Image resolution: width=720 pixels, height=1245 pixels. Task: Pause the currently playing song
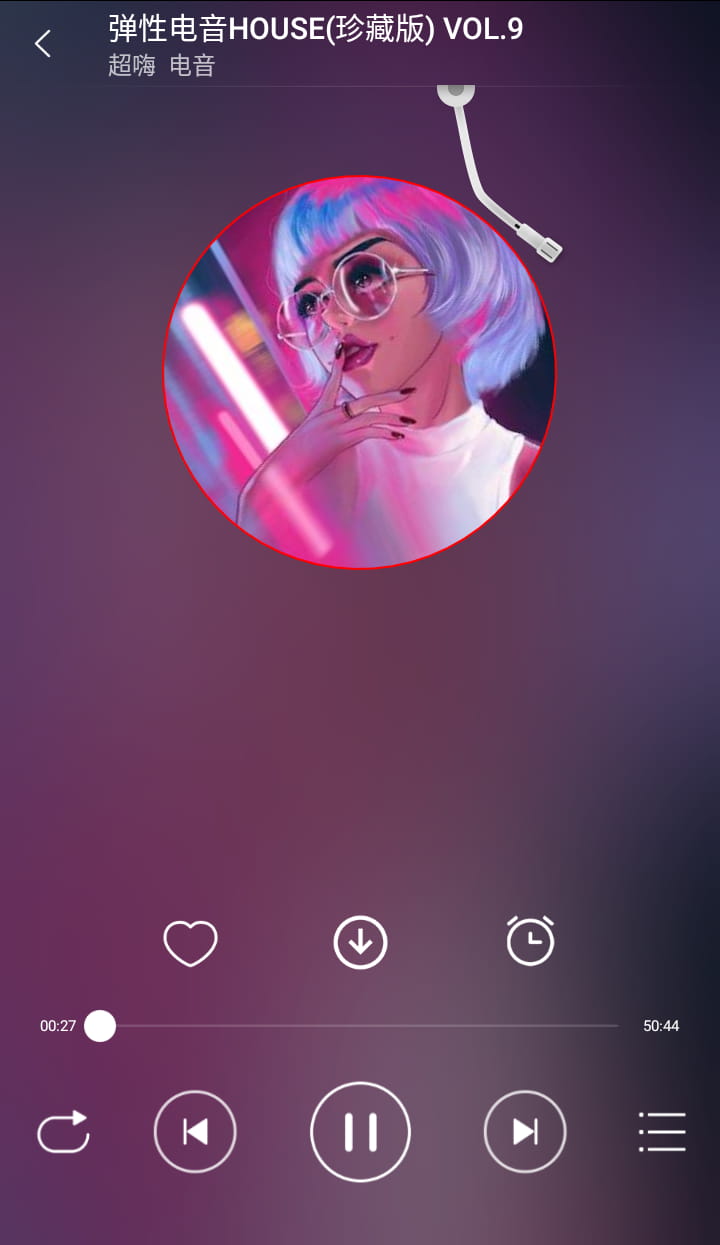click(360, 1130)
